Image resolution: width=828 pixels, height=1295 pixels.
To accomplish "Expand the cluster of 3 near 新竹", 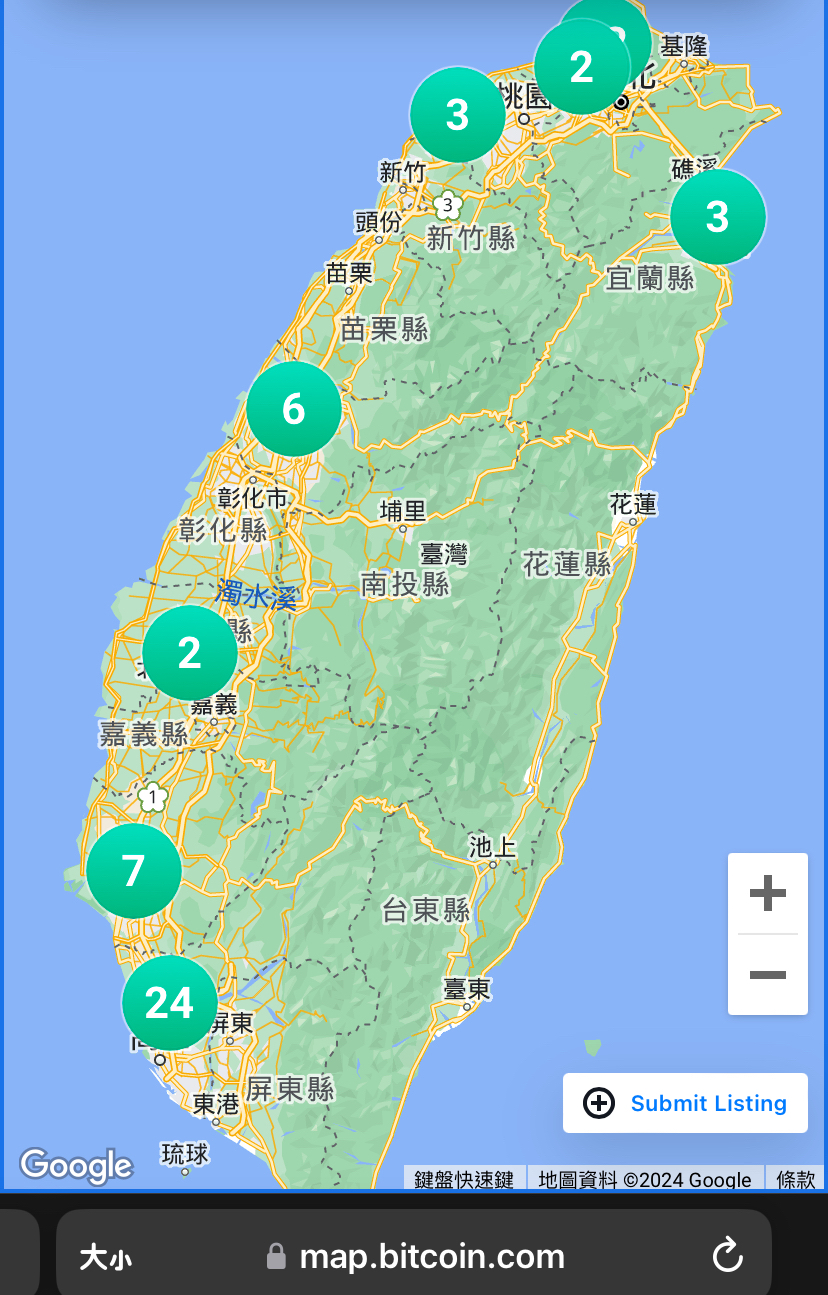I will coord(457,114).
